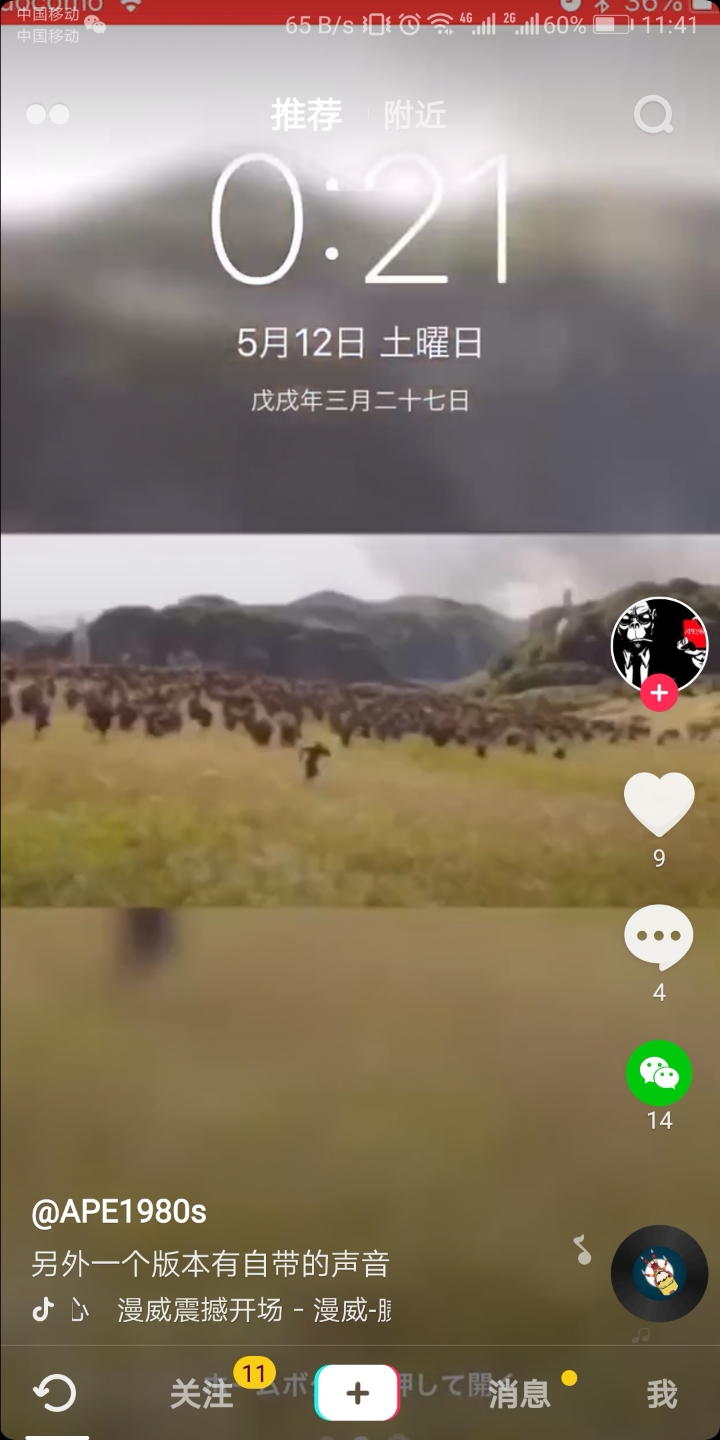The width and height of the screenshot is (720, 1440).
Task: Open the 漫威震撼开场 sound track
Action: pos(252,1309)
